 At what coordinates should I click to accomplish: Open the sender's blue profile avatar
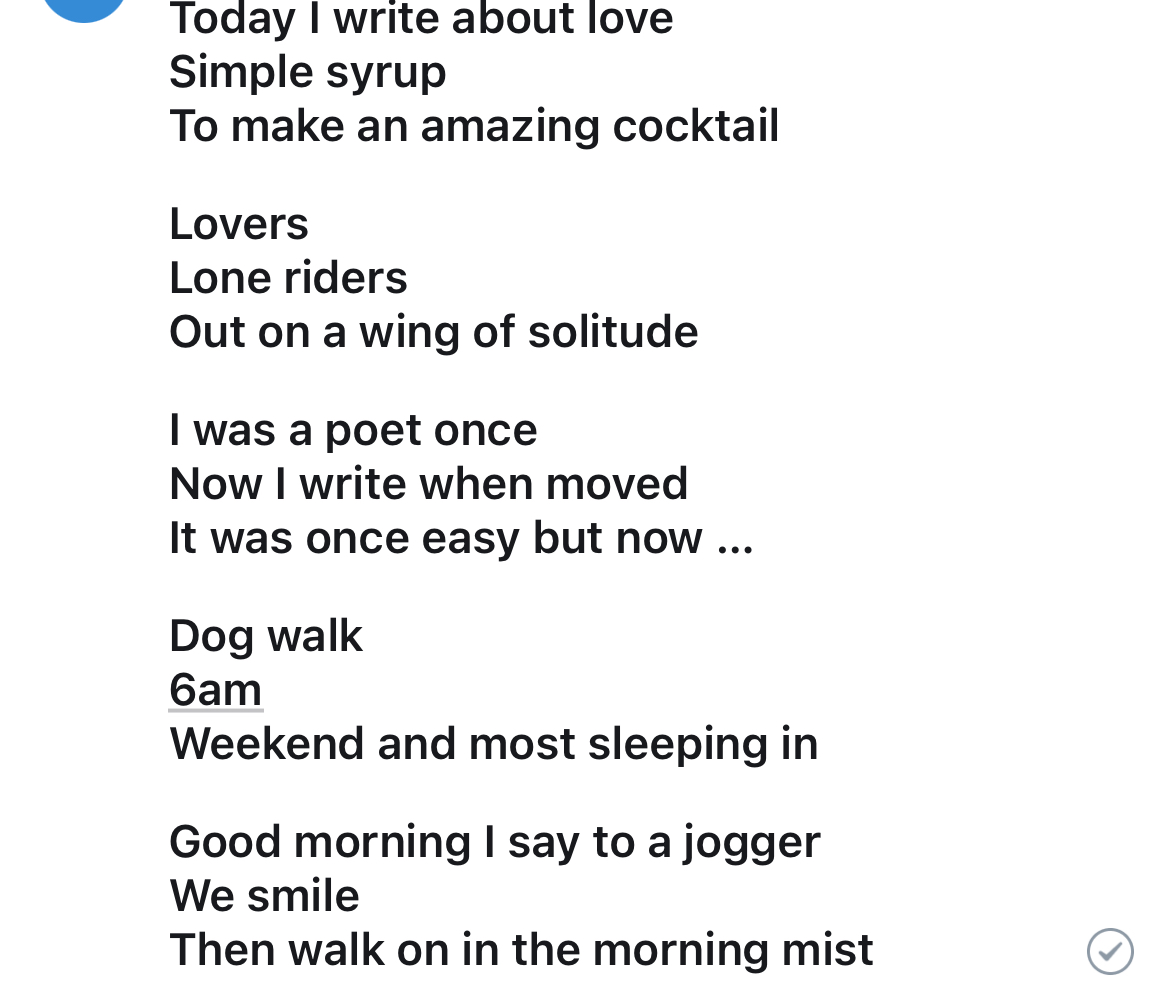pyautogui.click(x=85, y=8)
